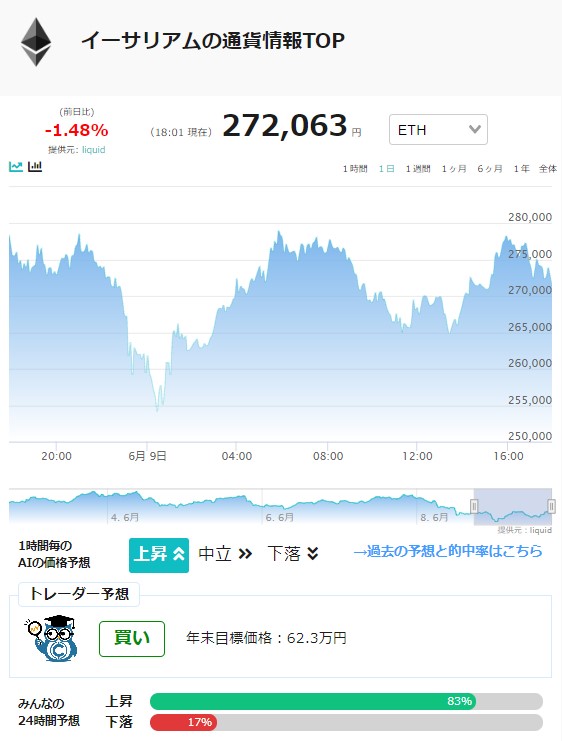562x741 pixels.
Task: Switch to candlestick bar chart view
Action: (35, 166)
